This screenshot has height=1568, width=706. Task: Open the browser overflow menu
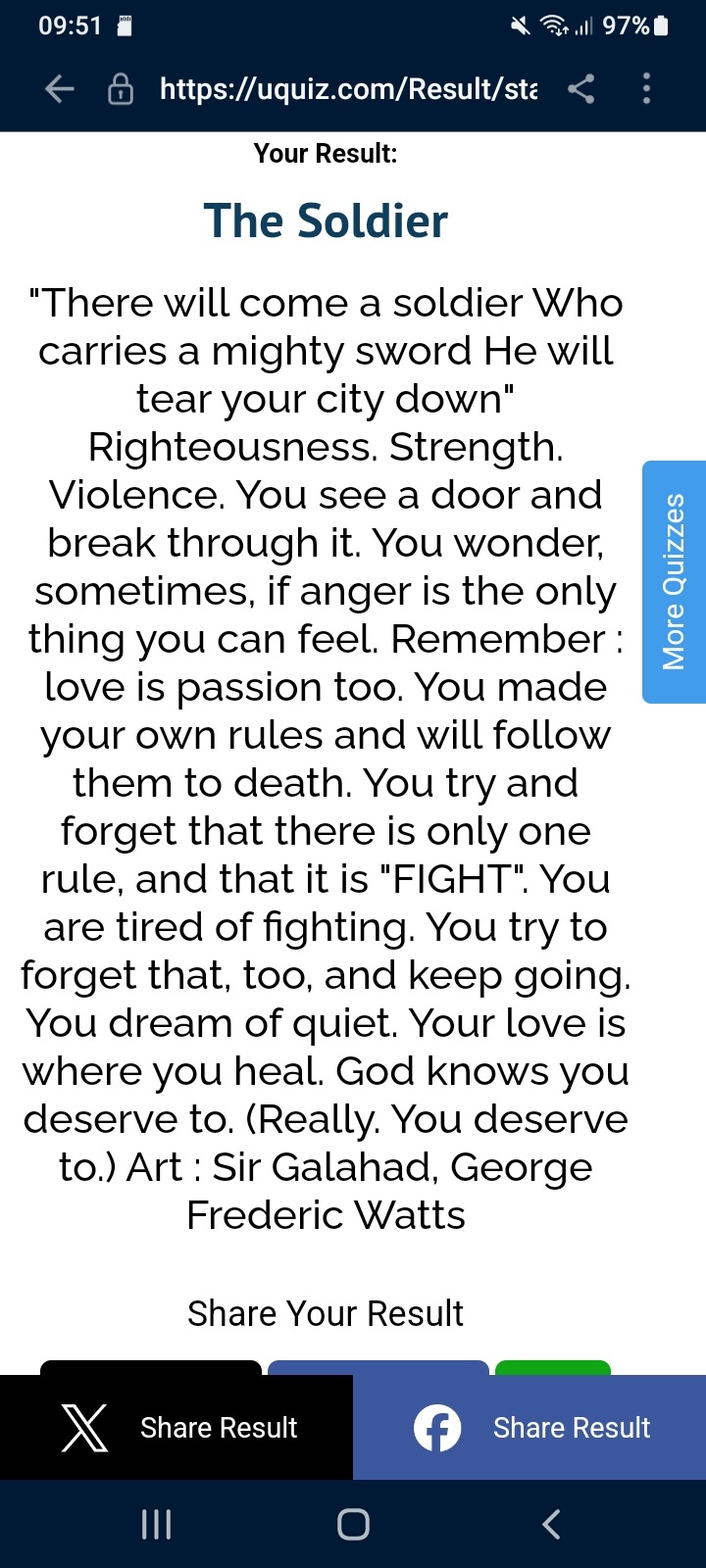click(x=646, y=89)
